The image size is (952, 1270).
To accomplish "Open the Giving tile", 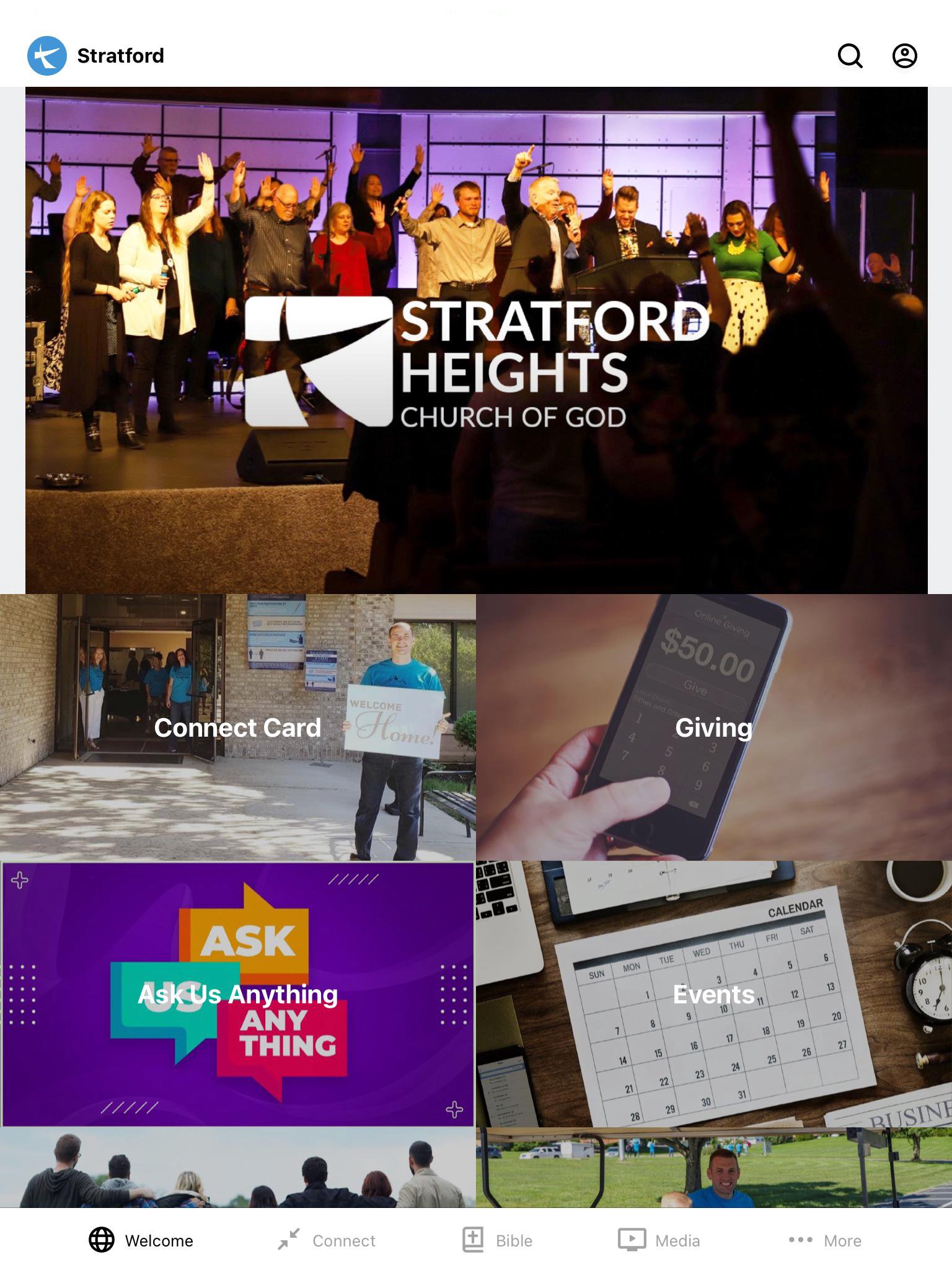I will (x=714, y=727).
